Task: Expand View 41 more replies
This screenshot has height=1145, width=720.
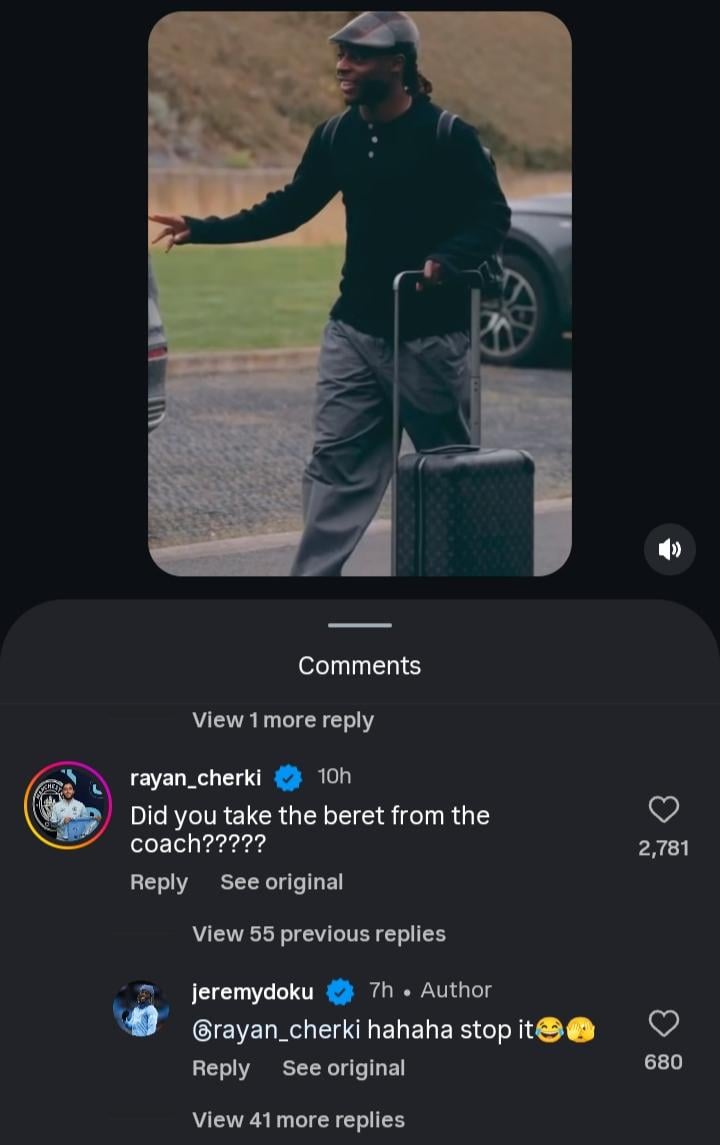Action: coord(298,1120)
